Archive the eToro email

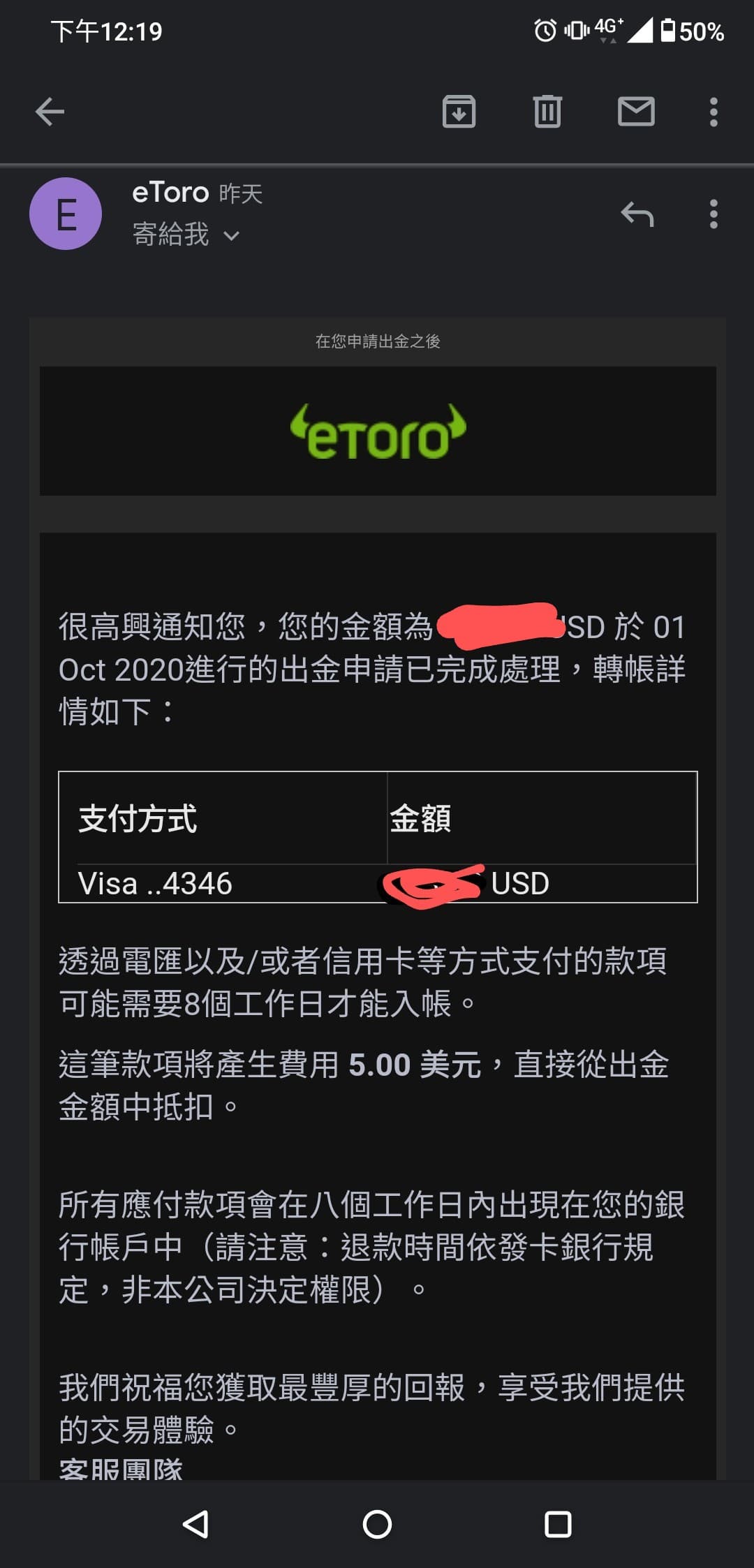[x=457, y=112]
